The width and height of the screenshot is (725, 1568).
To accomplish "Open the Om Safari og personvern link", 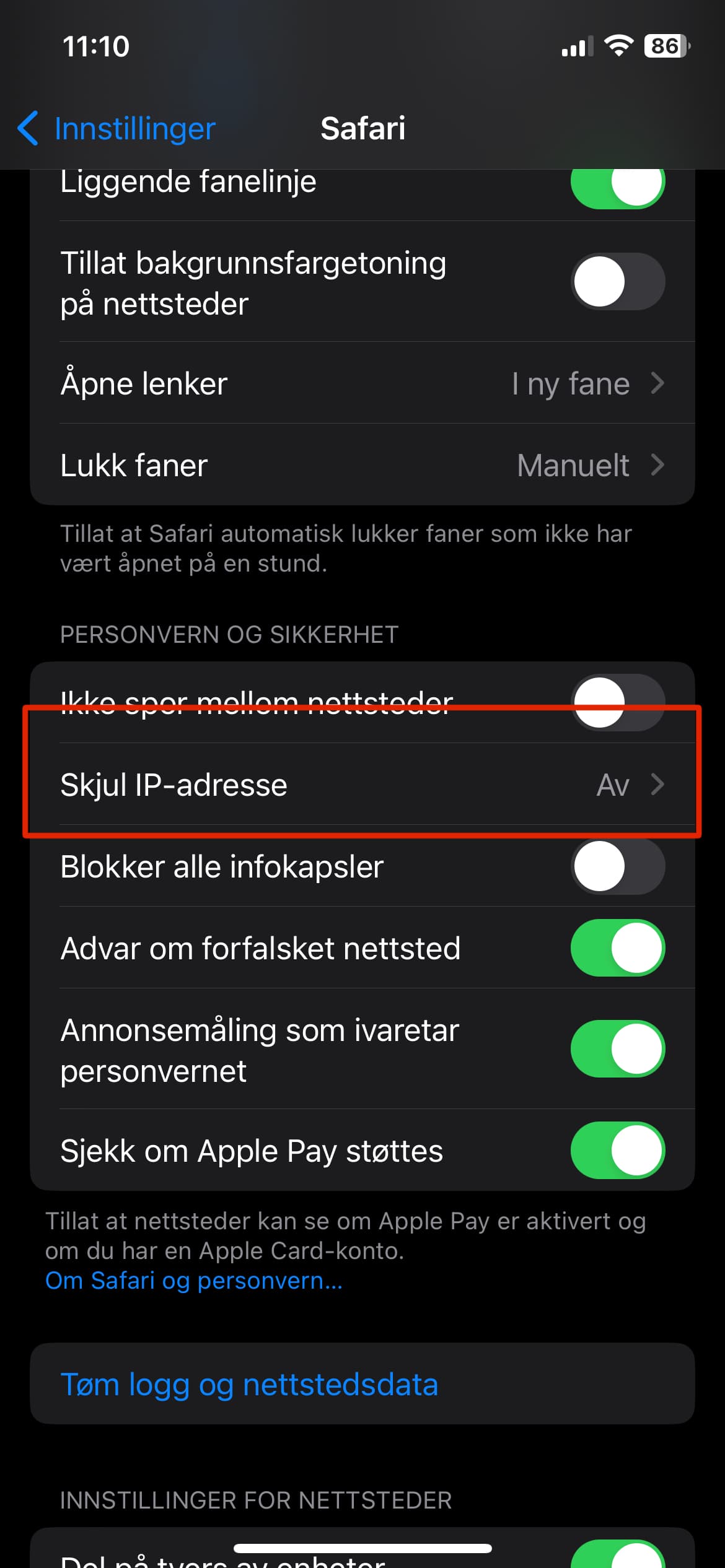I will tap(194, 1281).
